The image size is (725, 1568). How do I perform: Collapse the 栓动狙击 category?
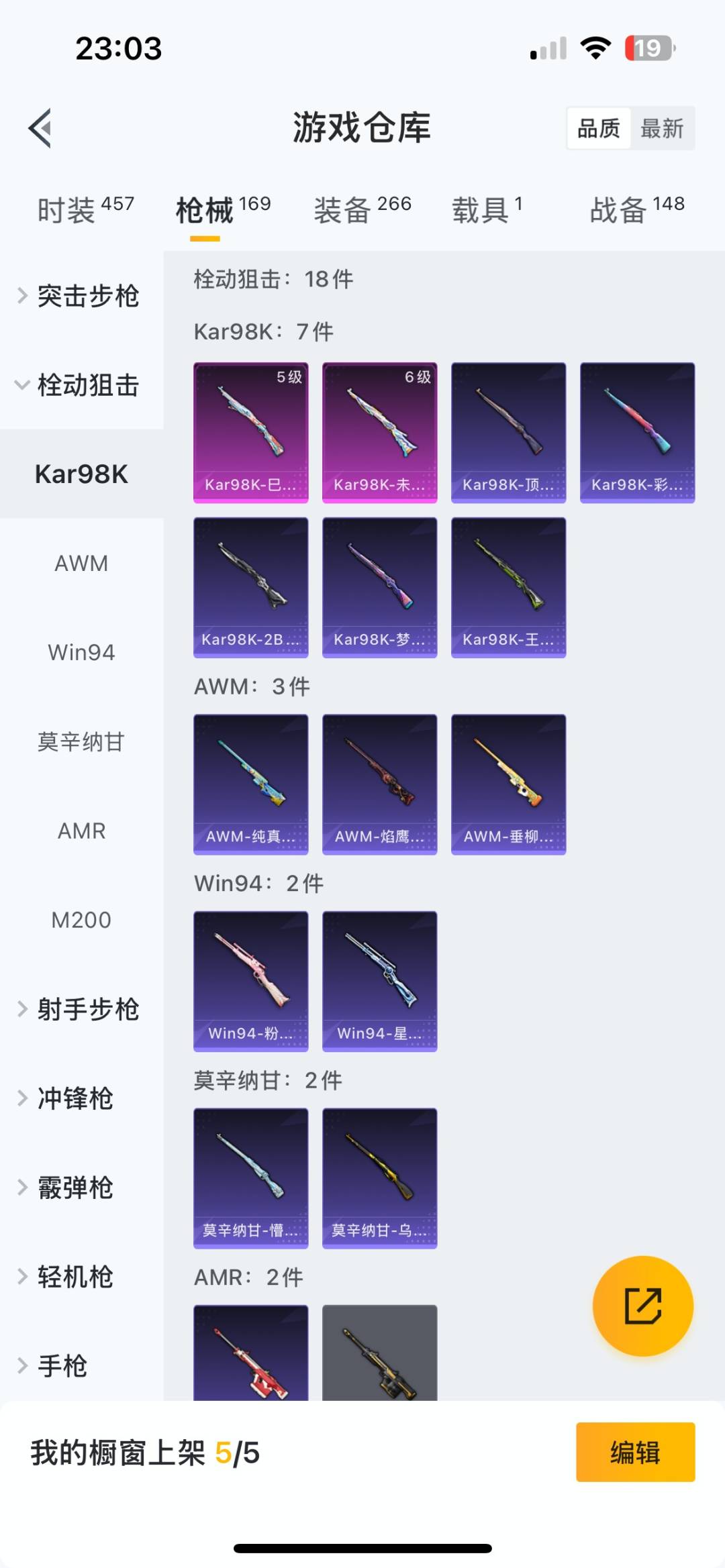[81, 385]
